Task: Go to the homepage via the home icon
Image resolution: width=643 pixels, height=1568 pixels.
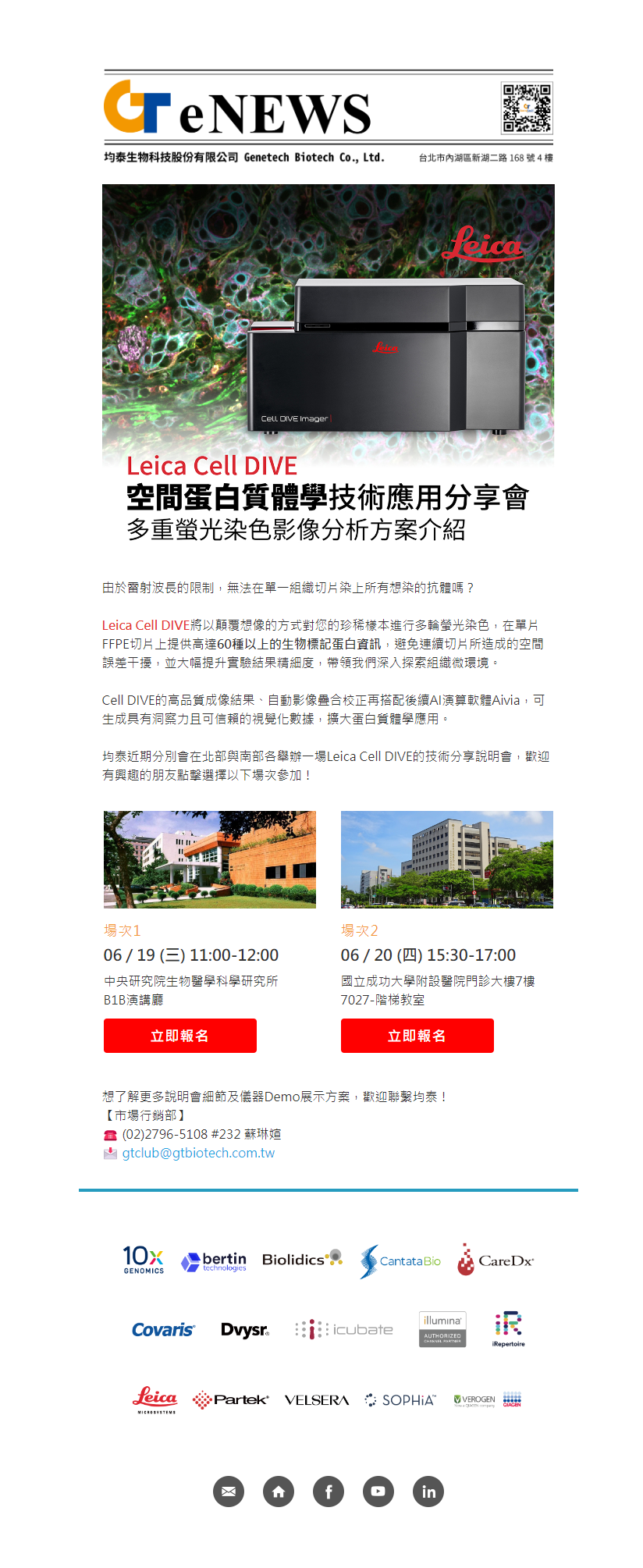Action: pos(279,1492)
